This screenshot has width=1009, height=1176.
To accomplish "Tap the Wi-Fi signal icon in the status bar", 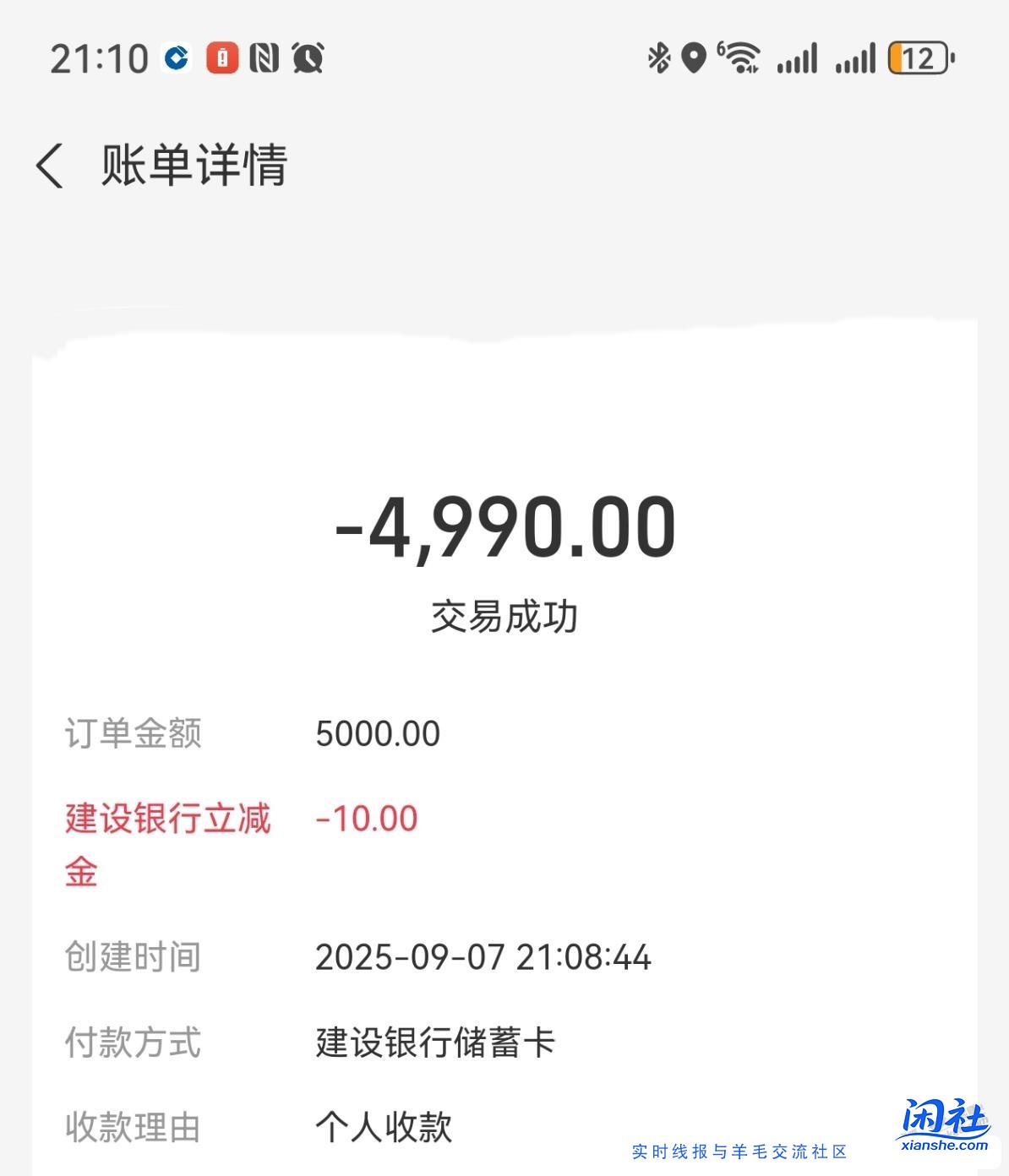I will (x=739, y=57).
